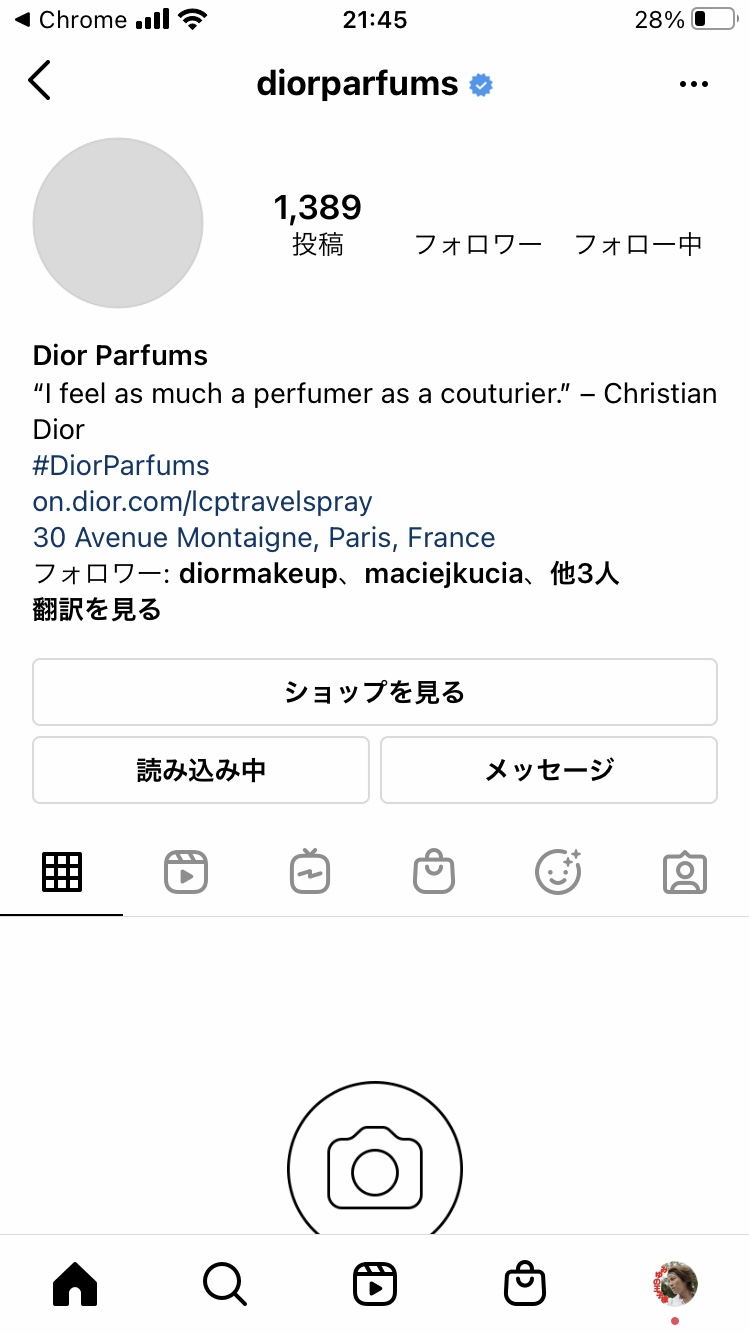The width and height of the screenshot is (749, 1333).
Task: Visit the on.dior.com/lcptravelspray link
Action: [202, 502]
